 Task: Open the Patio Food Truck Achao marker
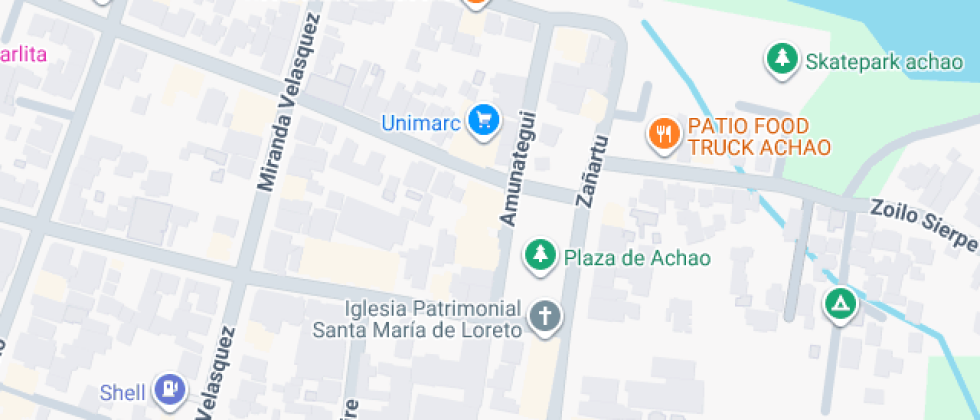663,135
